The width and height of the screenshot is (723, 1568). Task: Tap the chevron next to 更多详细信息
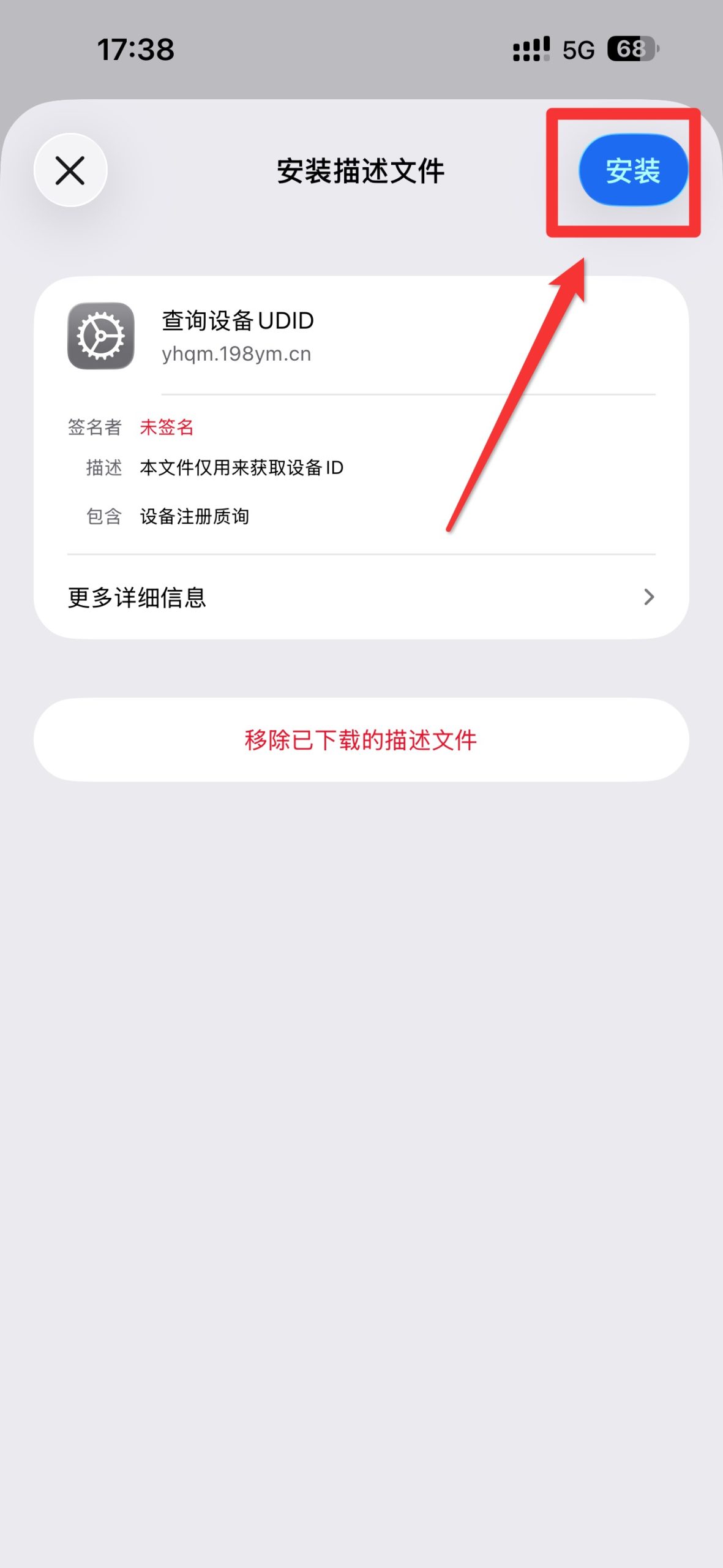[x=650, y=597]
